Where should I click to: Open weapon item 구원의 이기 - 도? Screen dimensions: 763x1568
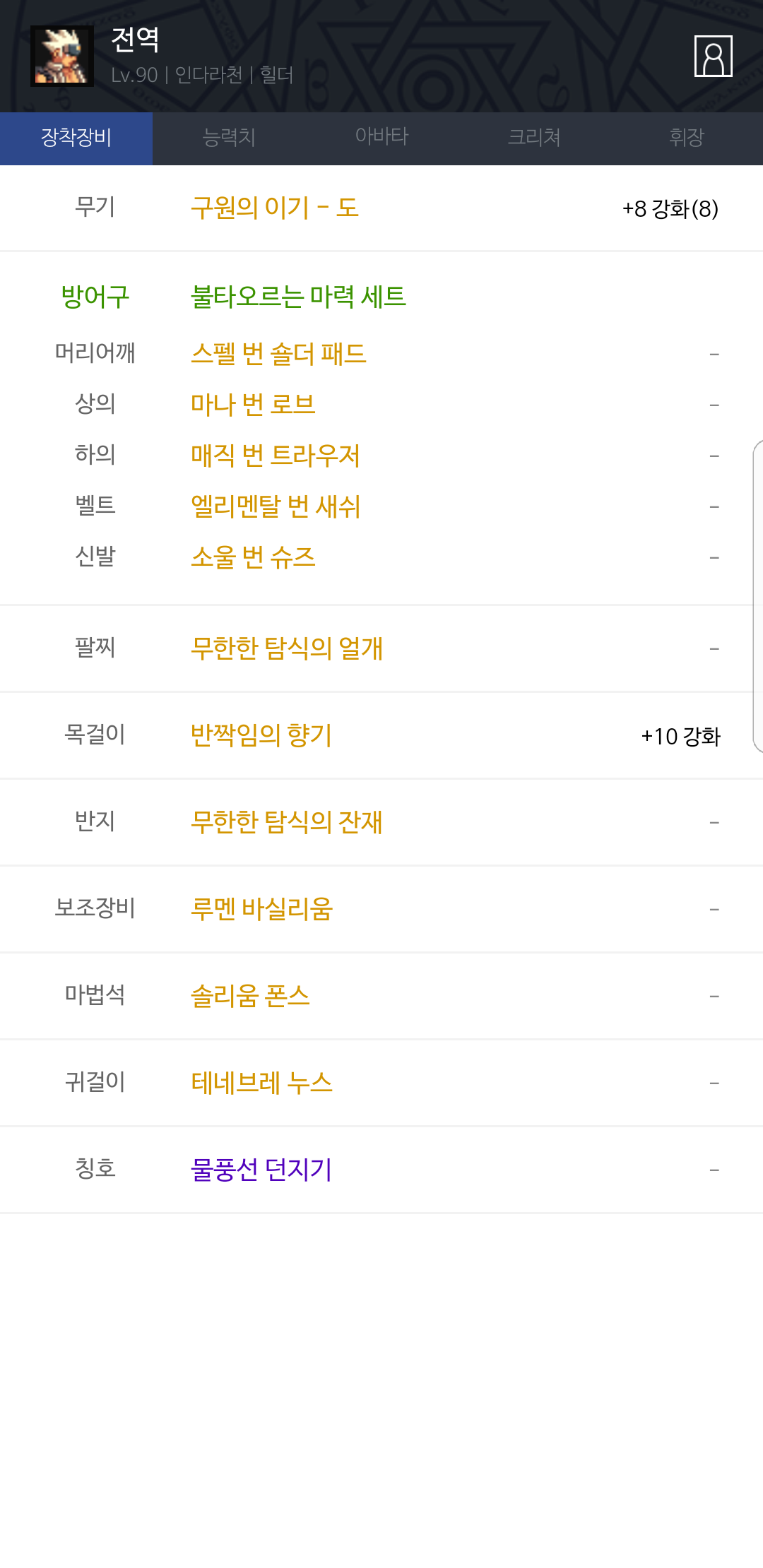coord(275,208)
